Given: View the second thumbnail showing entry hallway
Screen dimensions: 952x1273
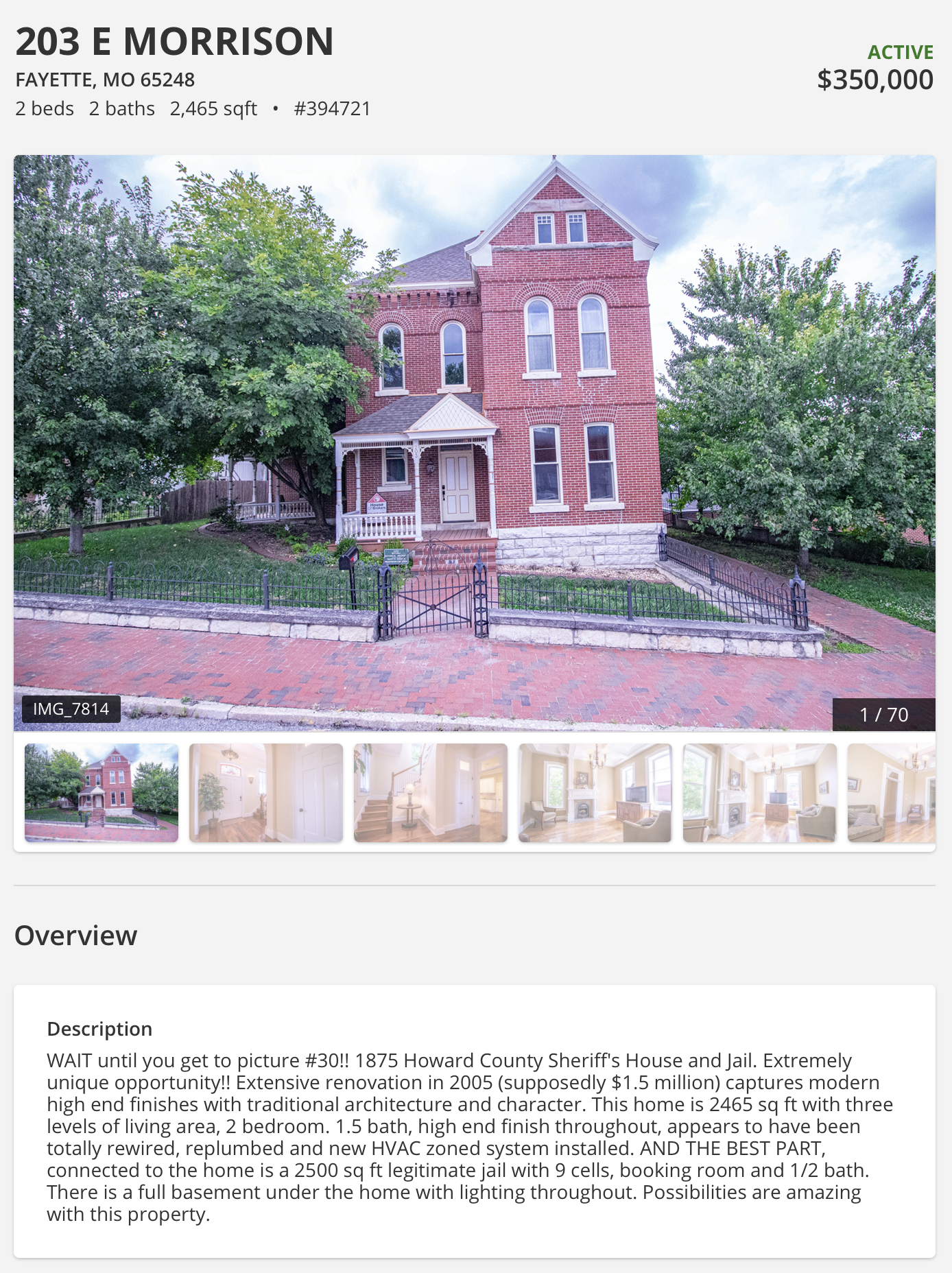Looking at the screenshot, I should 266,792.
